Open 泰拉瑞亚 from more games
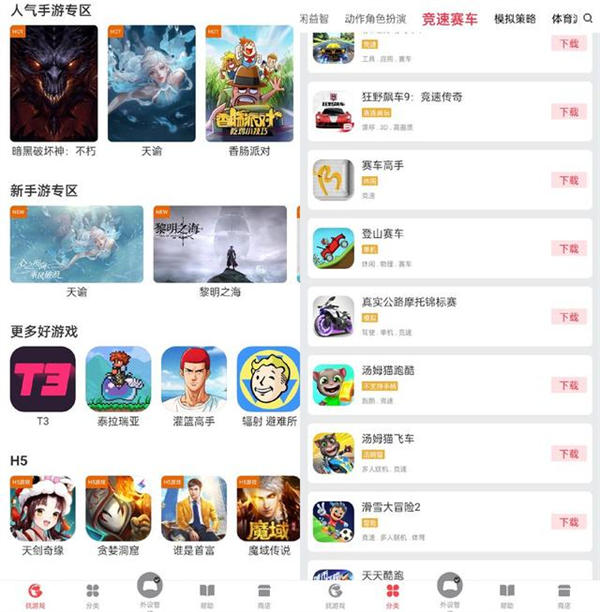 [x=118, y=379]
